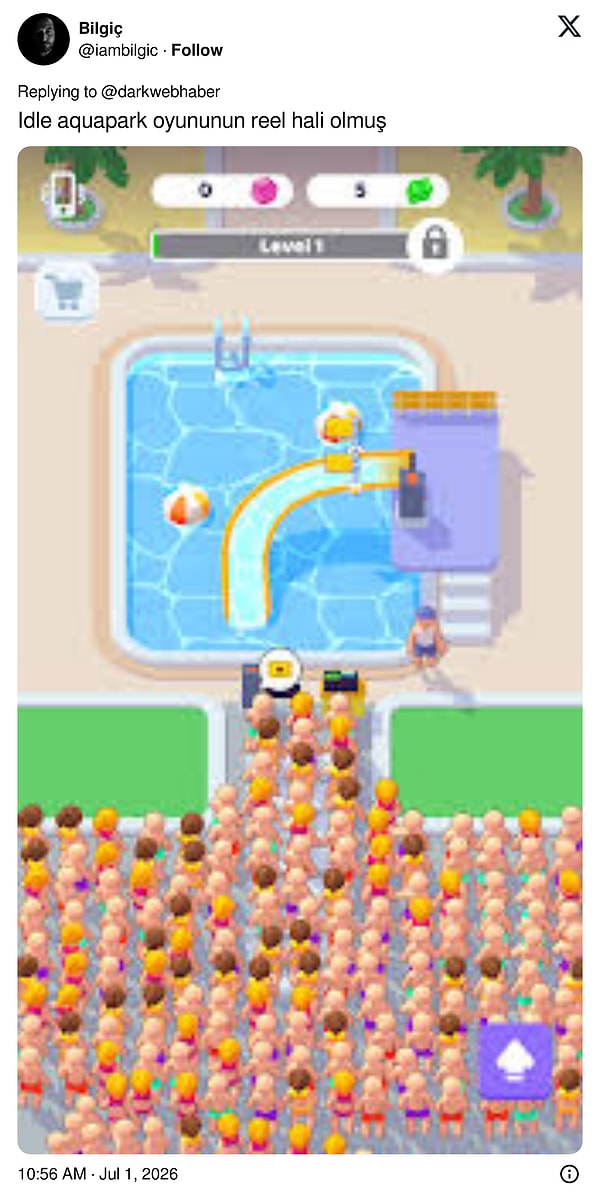Image resolution: width=600 pixels, height=1204 pixels.
Task: Open the X logo
Action: (569, 27)
